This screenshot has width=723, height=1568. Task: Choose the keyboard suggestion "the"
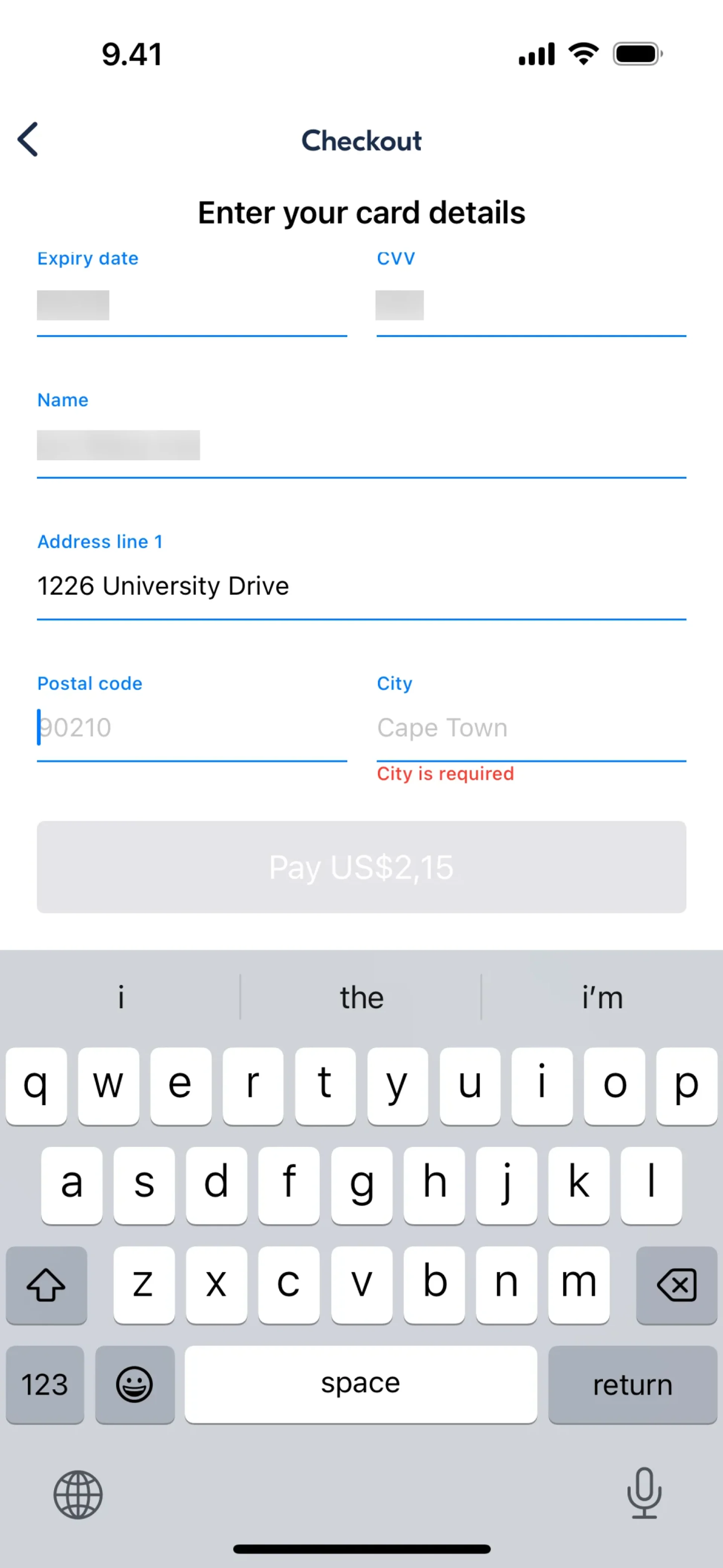361,998
